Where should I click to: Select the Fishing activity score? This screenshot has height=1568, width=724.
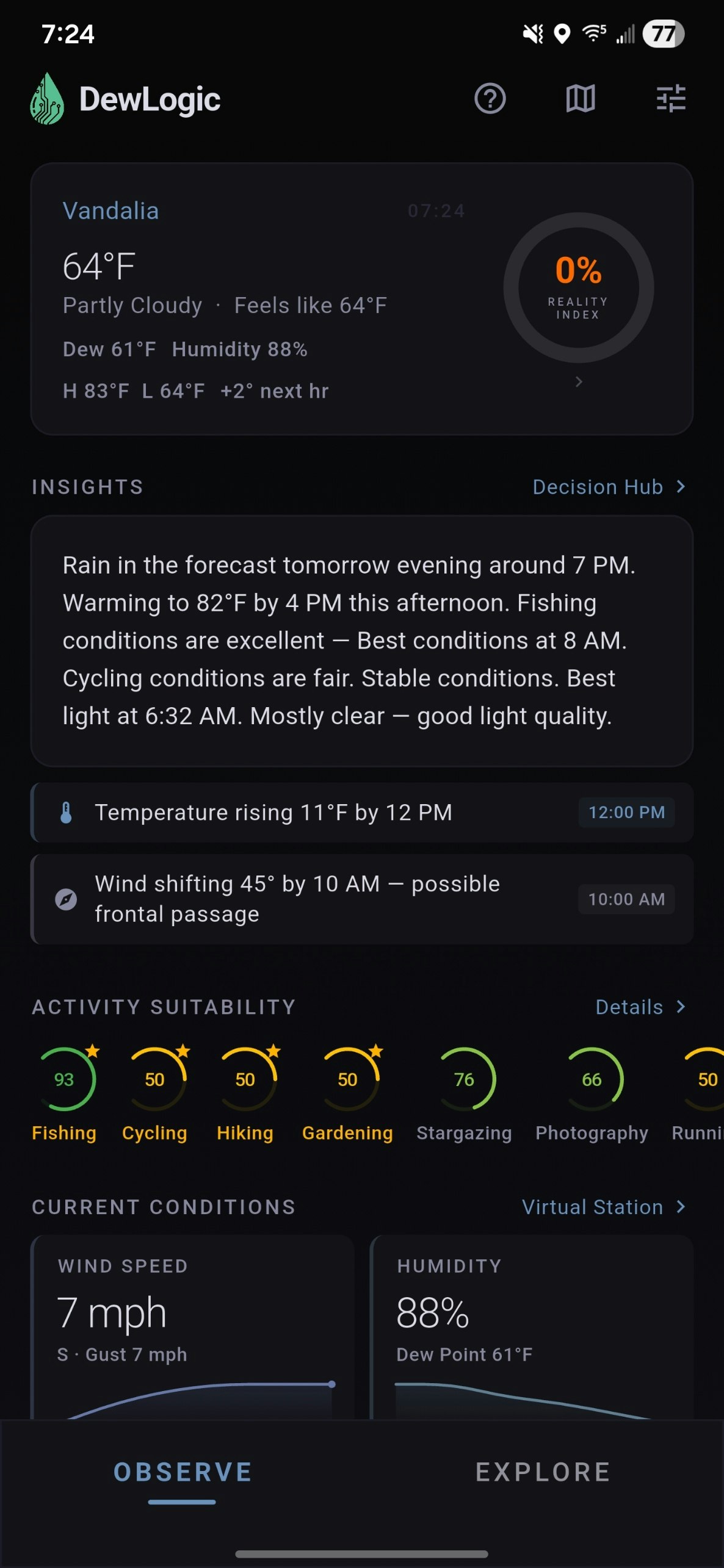coord(64,1080)
